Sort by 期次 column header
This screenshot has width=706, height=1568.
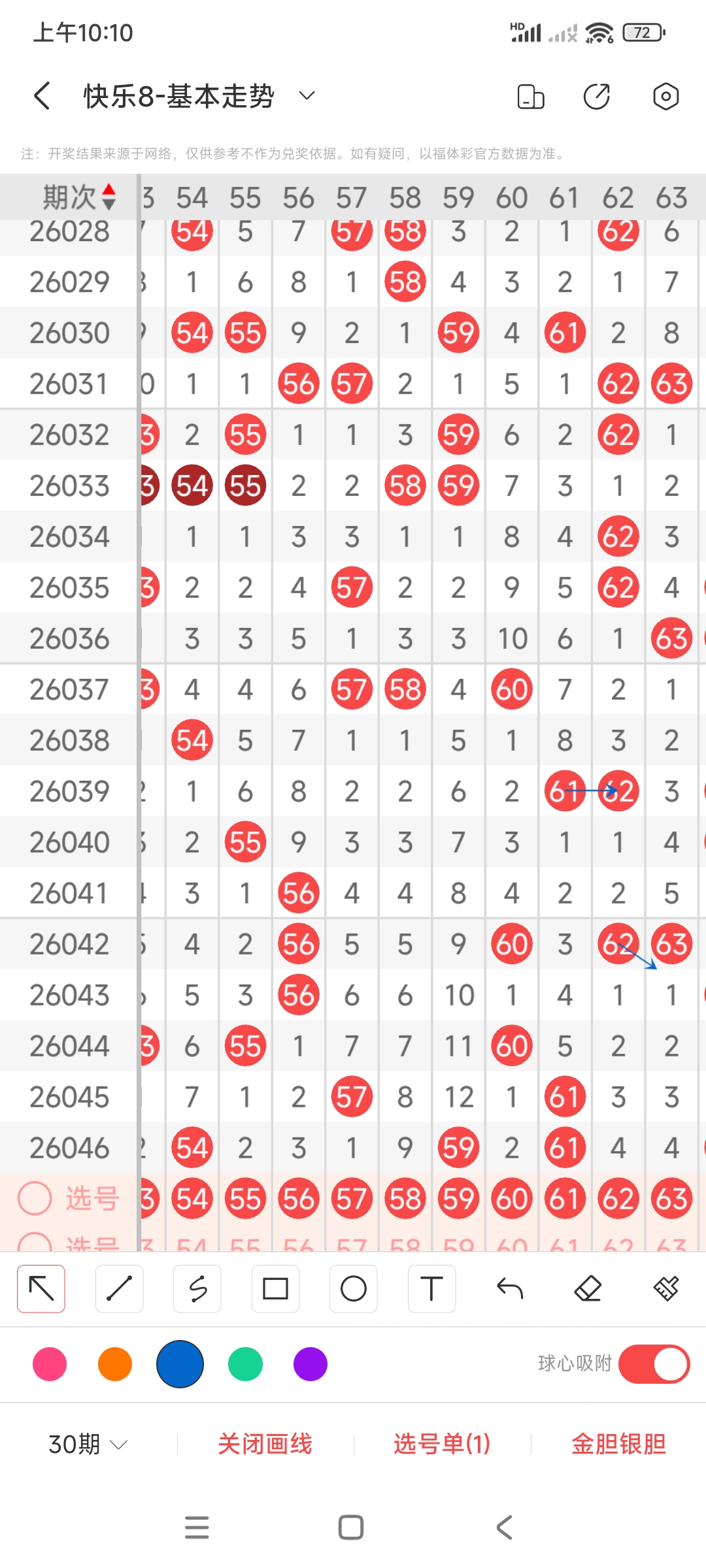click(x=78, y=197)
